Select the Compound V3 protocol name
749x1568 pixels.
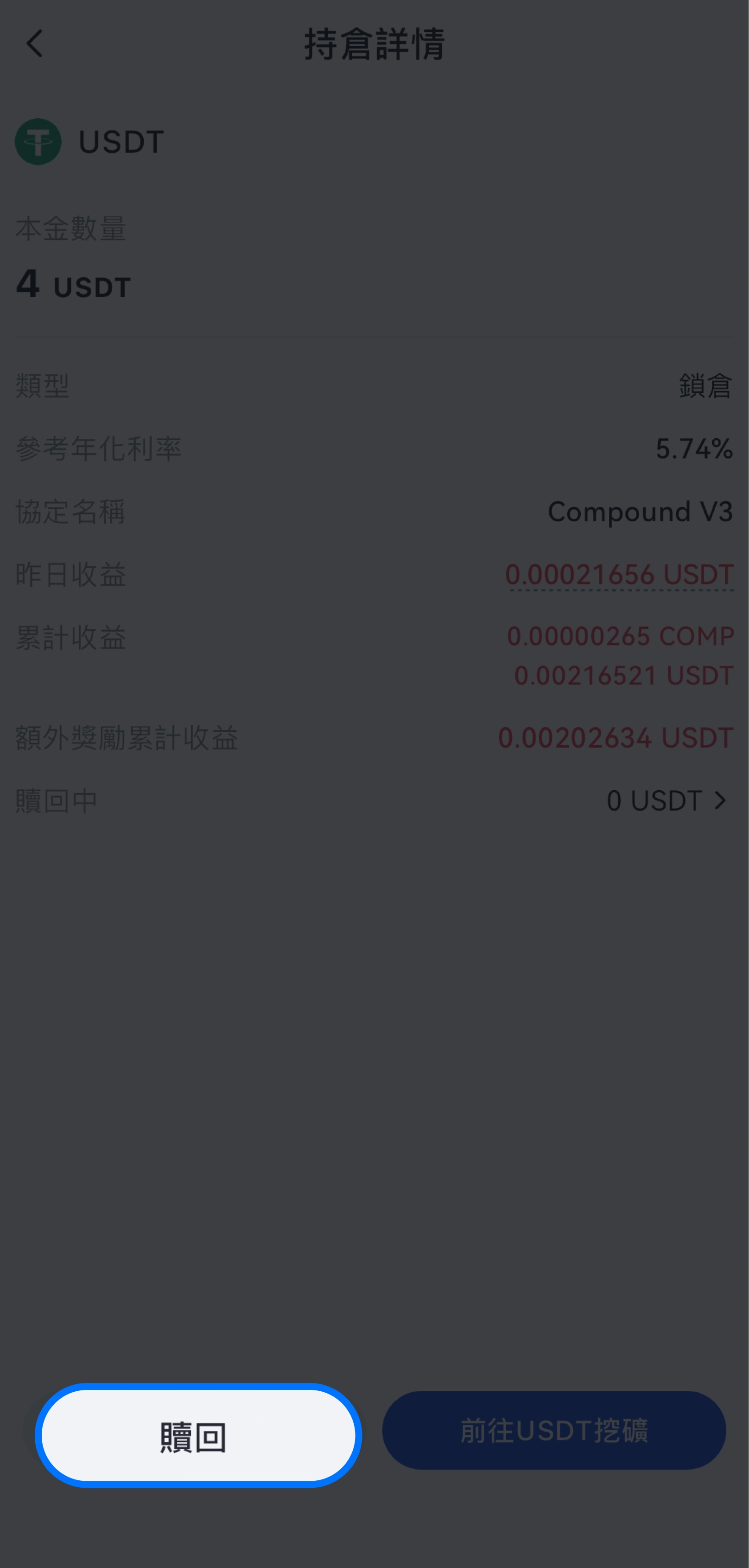pyautogui.click(x=640, y=512)
